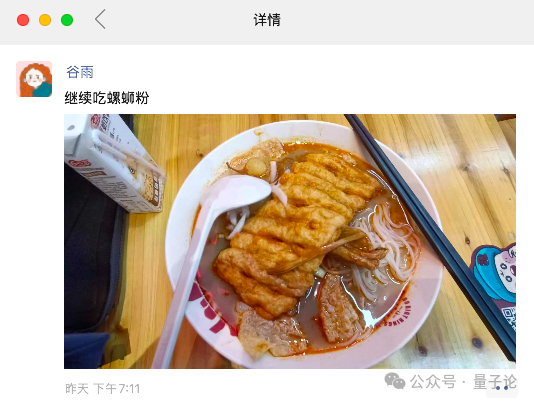Open 谷雨's profile avatar

34,79
